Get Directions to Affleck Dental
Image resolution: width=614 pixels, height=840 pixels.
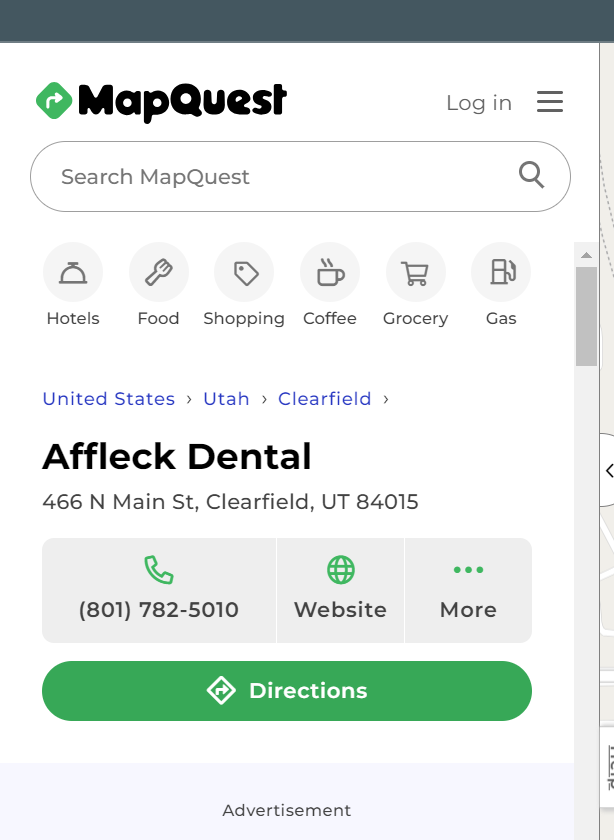[287, 691]
